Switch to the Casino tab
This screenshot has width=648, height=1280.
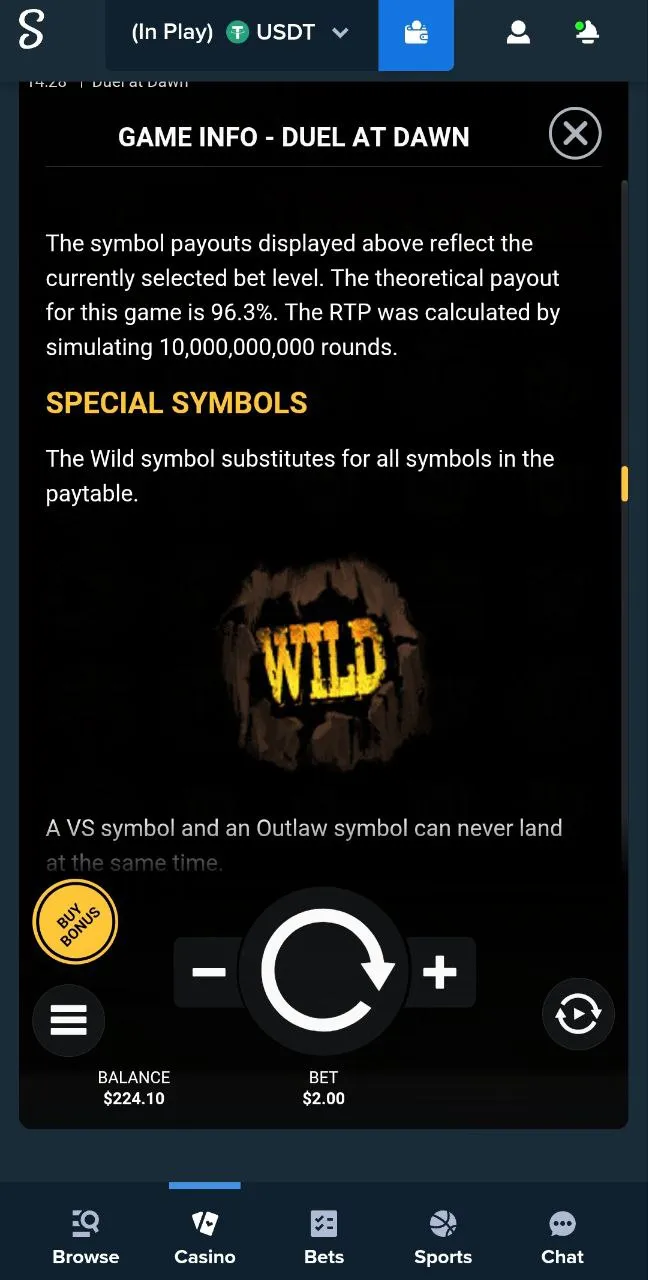pos(205,1236)
